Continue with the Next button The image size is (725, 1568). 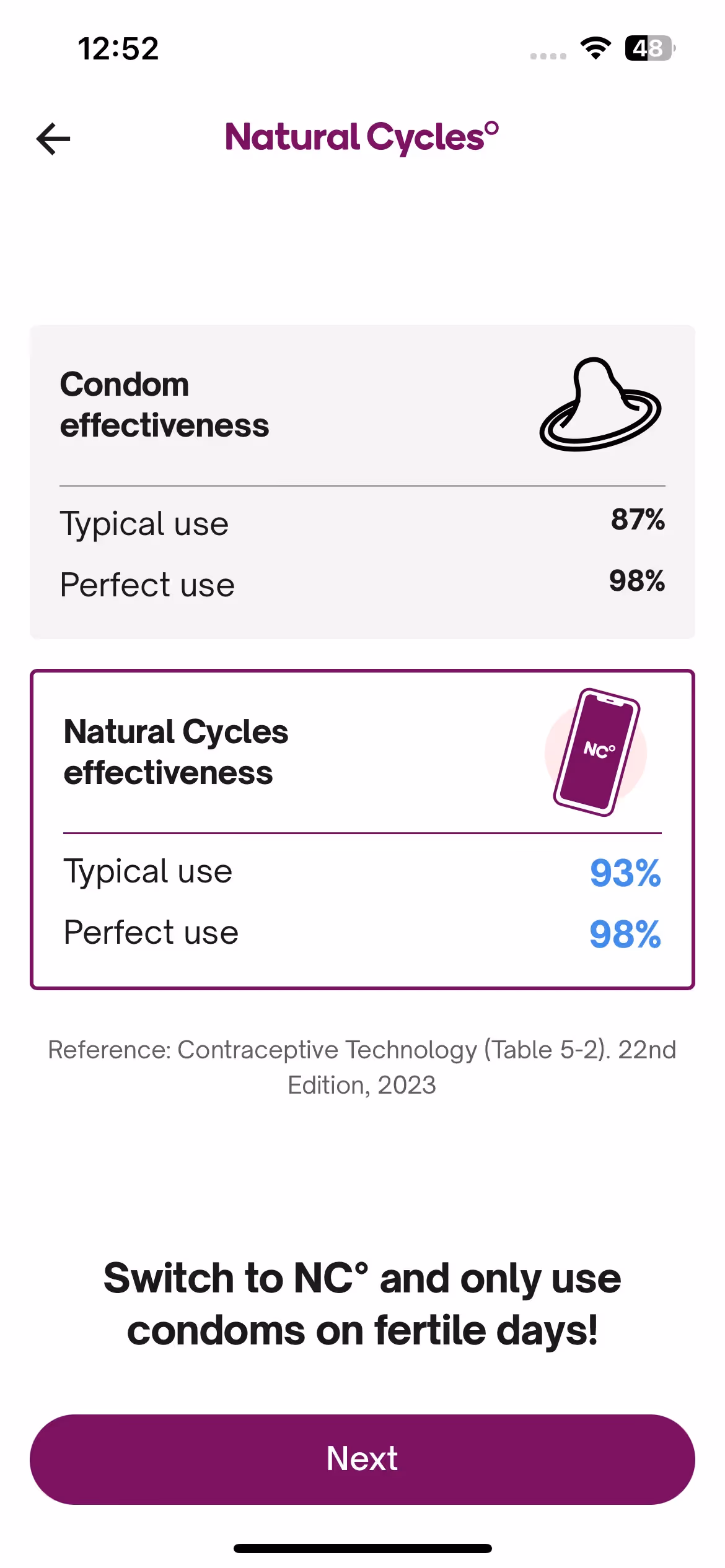click(x=362, y=1459)
